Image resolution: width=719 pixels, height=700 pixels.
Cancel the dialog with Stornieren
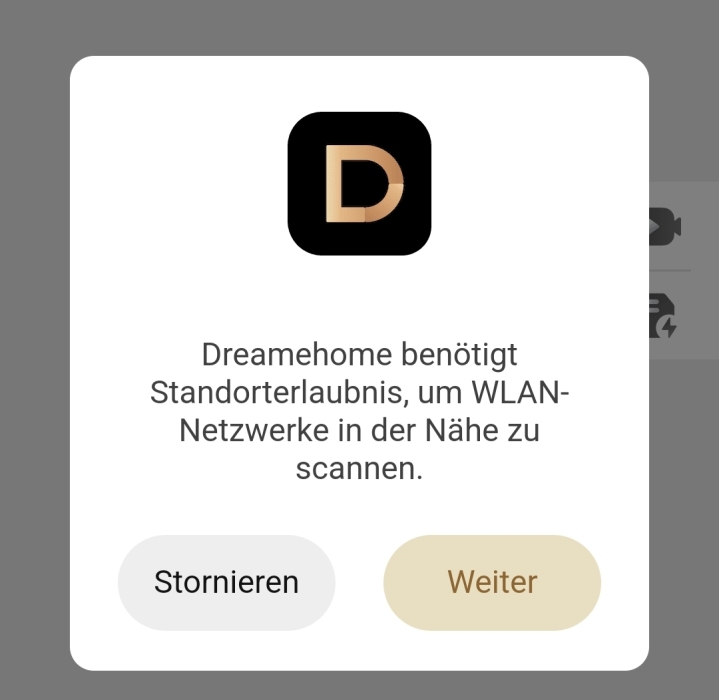226,582
